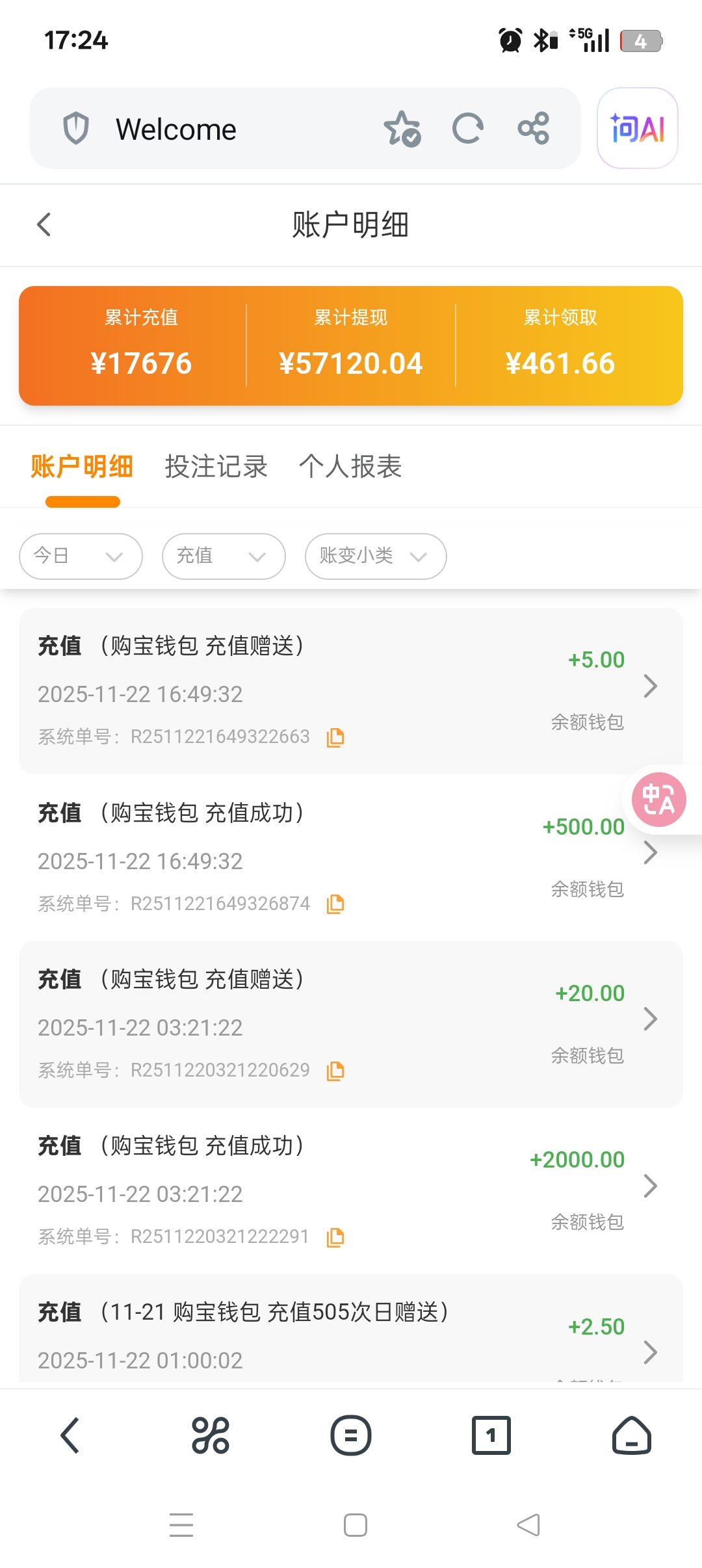
Task: Tap the 累计提现 total on the summary card
Action: (351, 345)
